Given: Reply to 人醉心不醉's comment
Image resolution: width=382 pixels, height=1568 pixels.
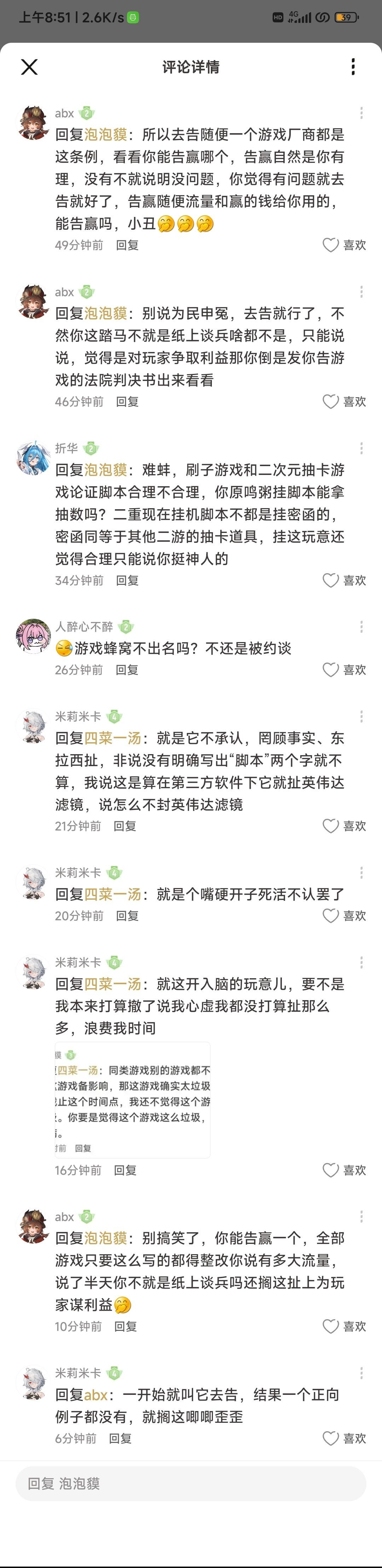Looking at the screenshot, I should pyautogui.click(x=127, y=670).
